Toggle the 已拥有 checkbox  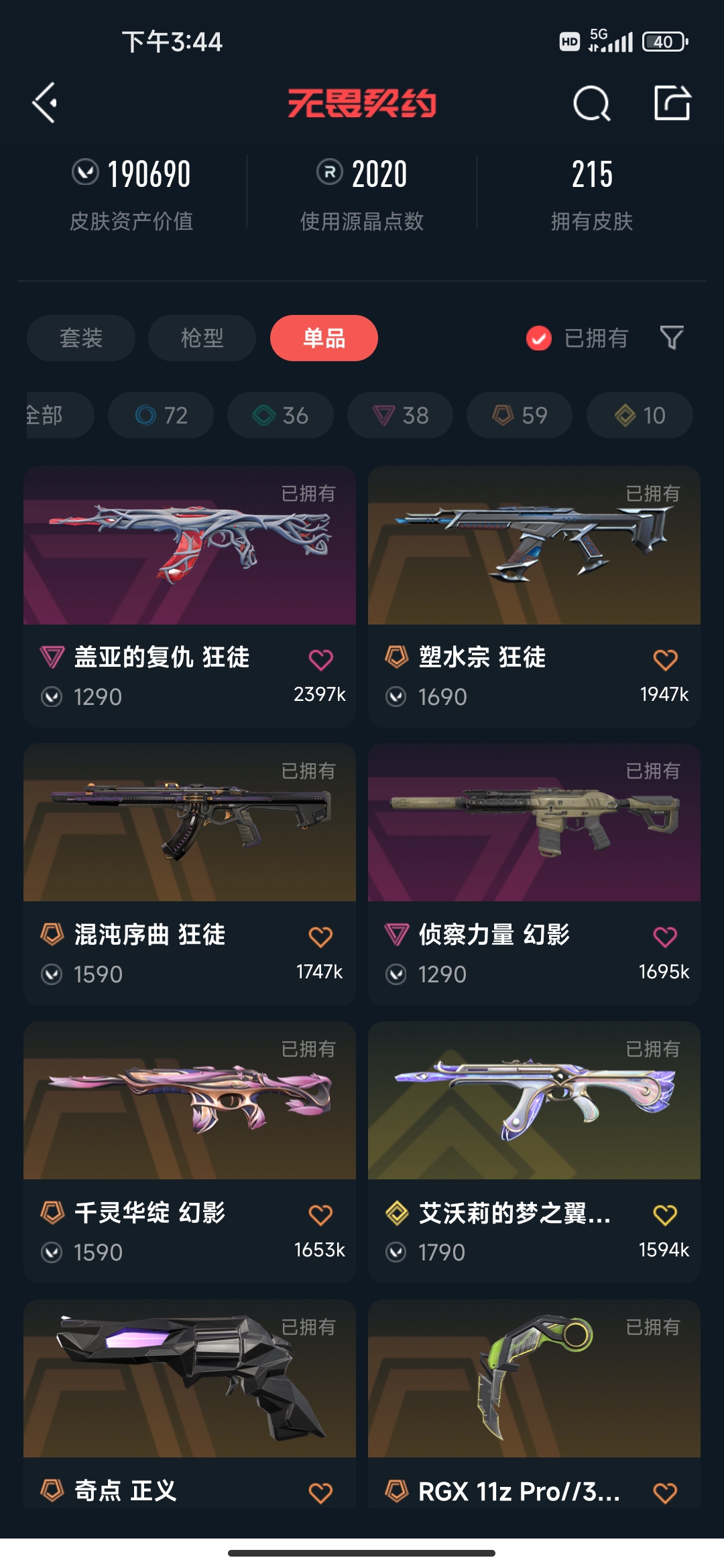click(x=539, y=338)
